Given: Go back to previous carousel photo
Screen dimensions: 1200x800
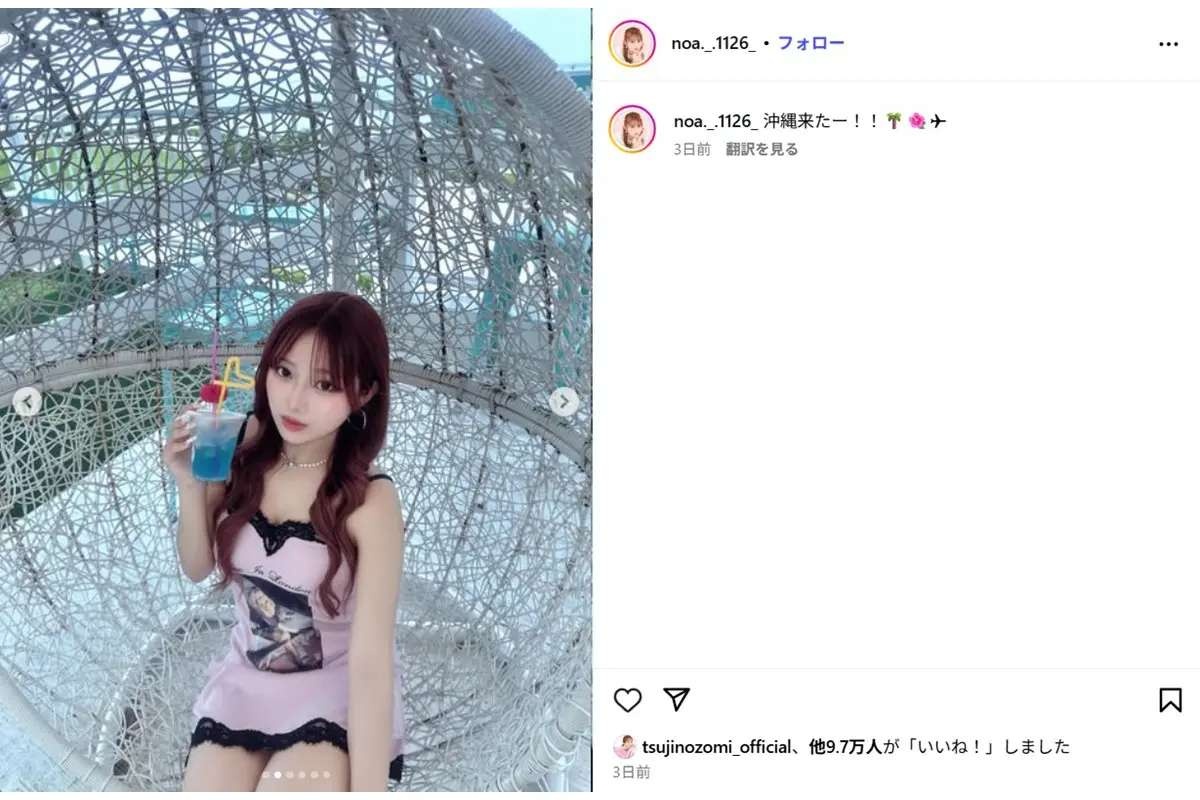Looking at the screenshot, I should click(27, 402).
